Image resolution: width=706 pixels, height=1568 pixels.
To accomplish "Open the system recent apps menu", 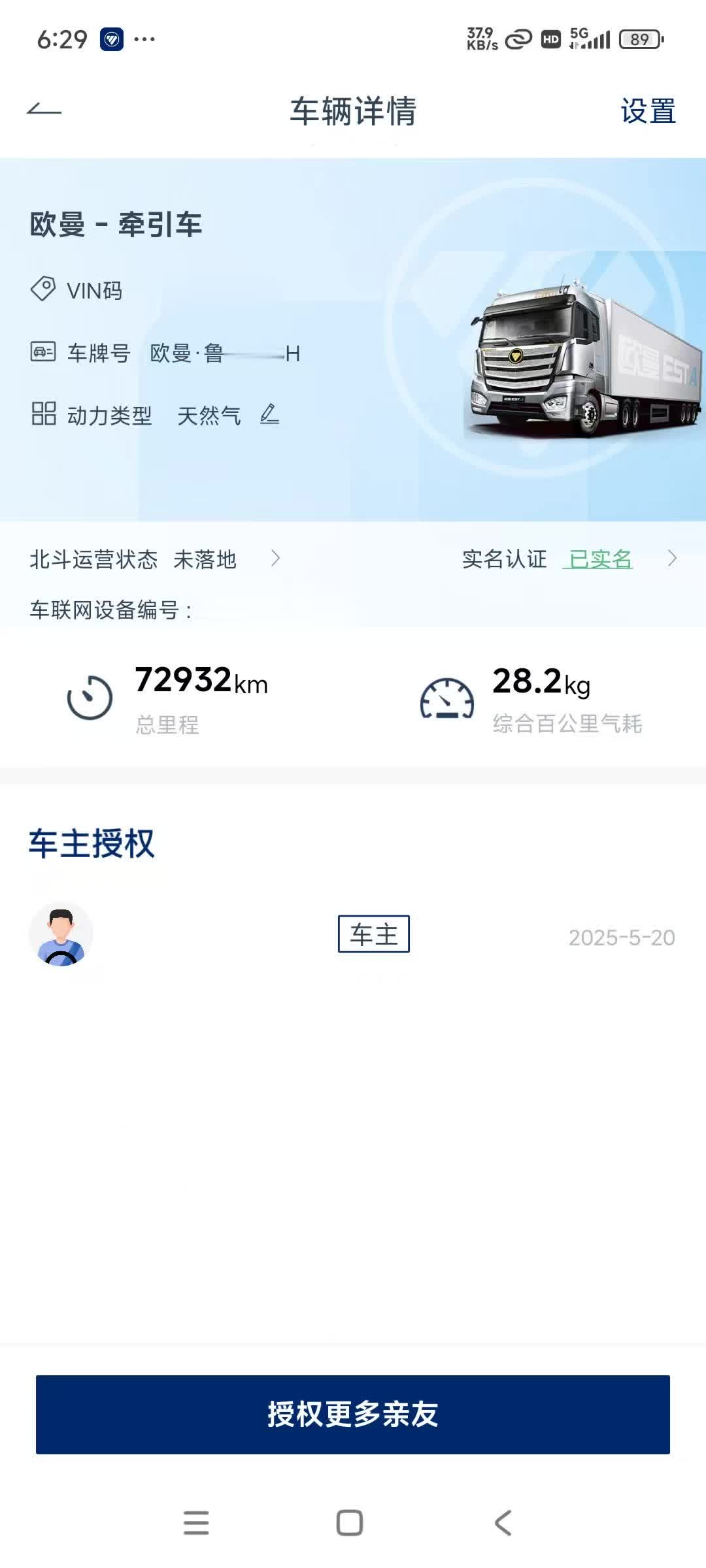I will [196, 1523].
